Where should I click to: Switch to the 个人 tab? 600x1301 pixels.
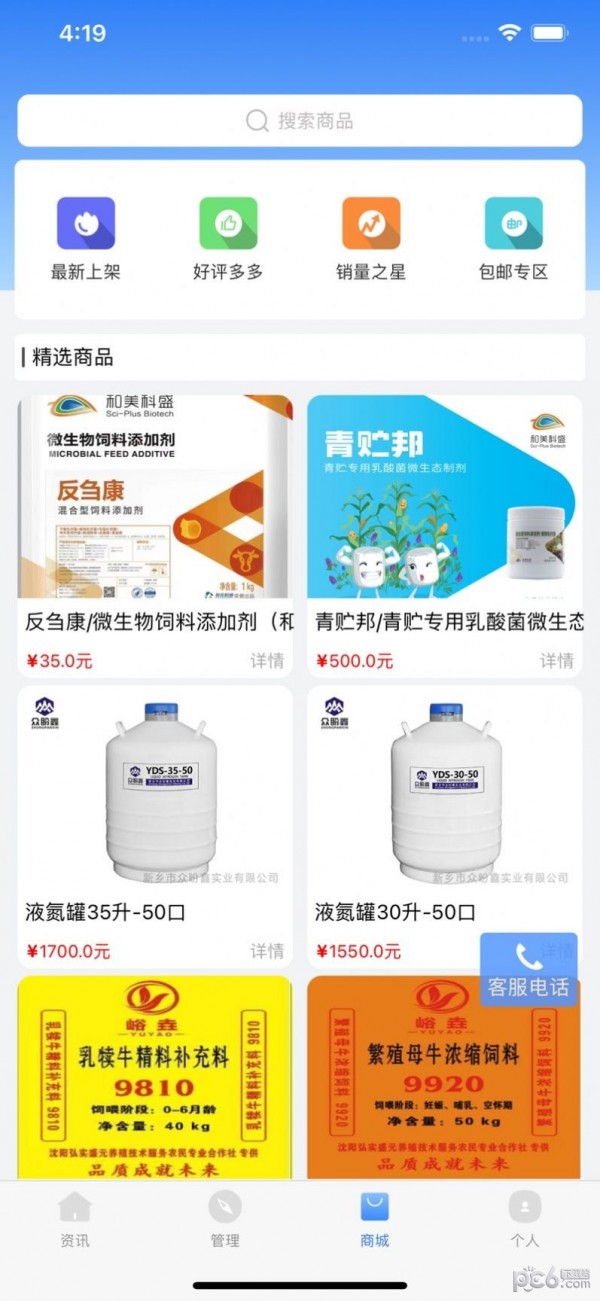click(525, 1220)
